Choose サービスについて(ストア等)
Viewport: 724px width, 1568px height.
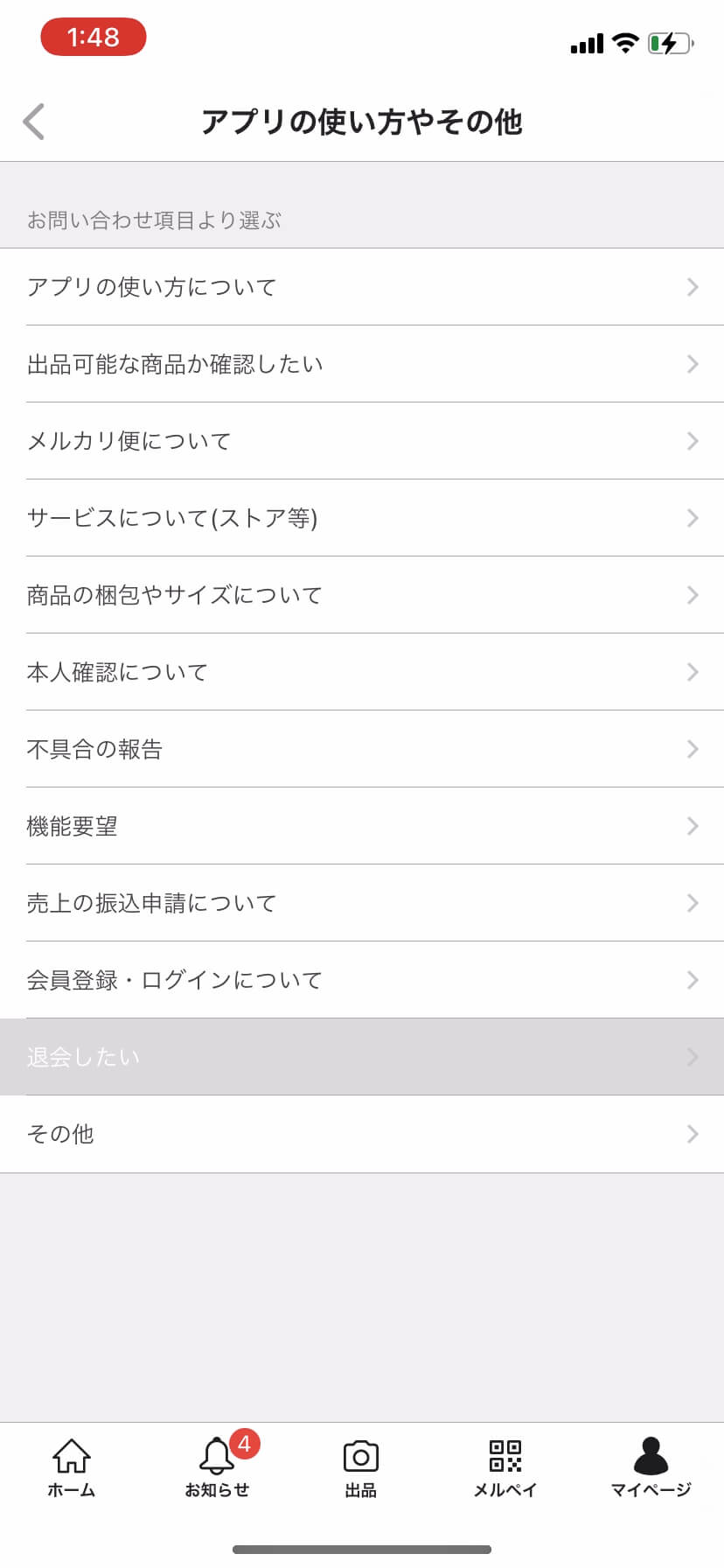[362, 518]
